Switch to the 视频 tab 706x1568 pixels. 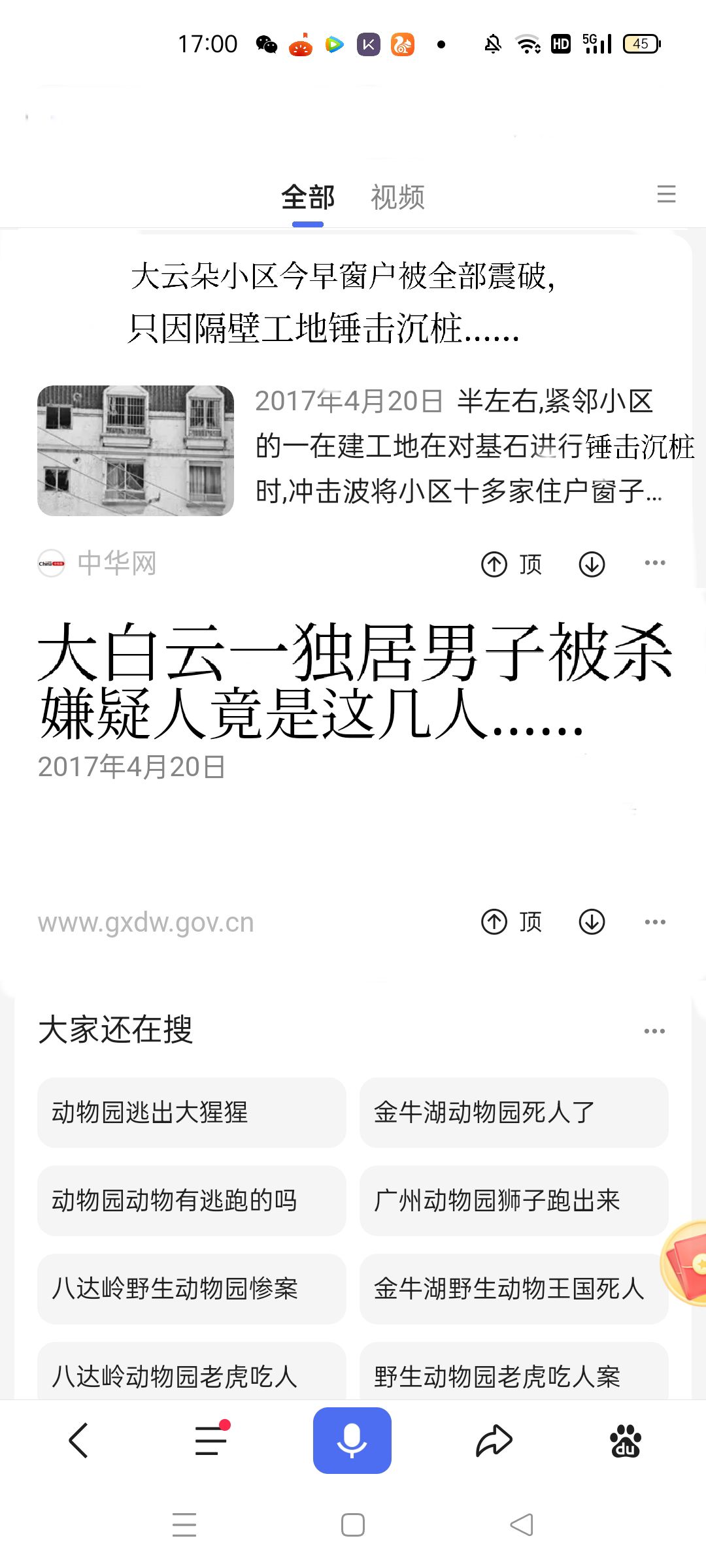(397, 197)
